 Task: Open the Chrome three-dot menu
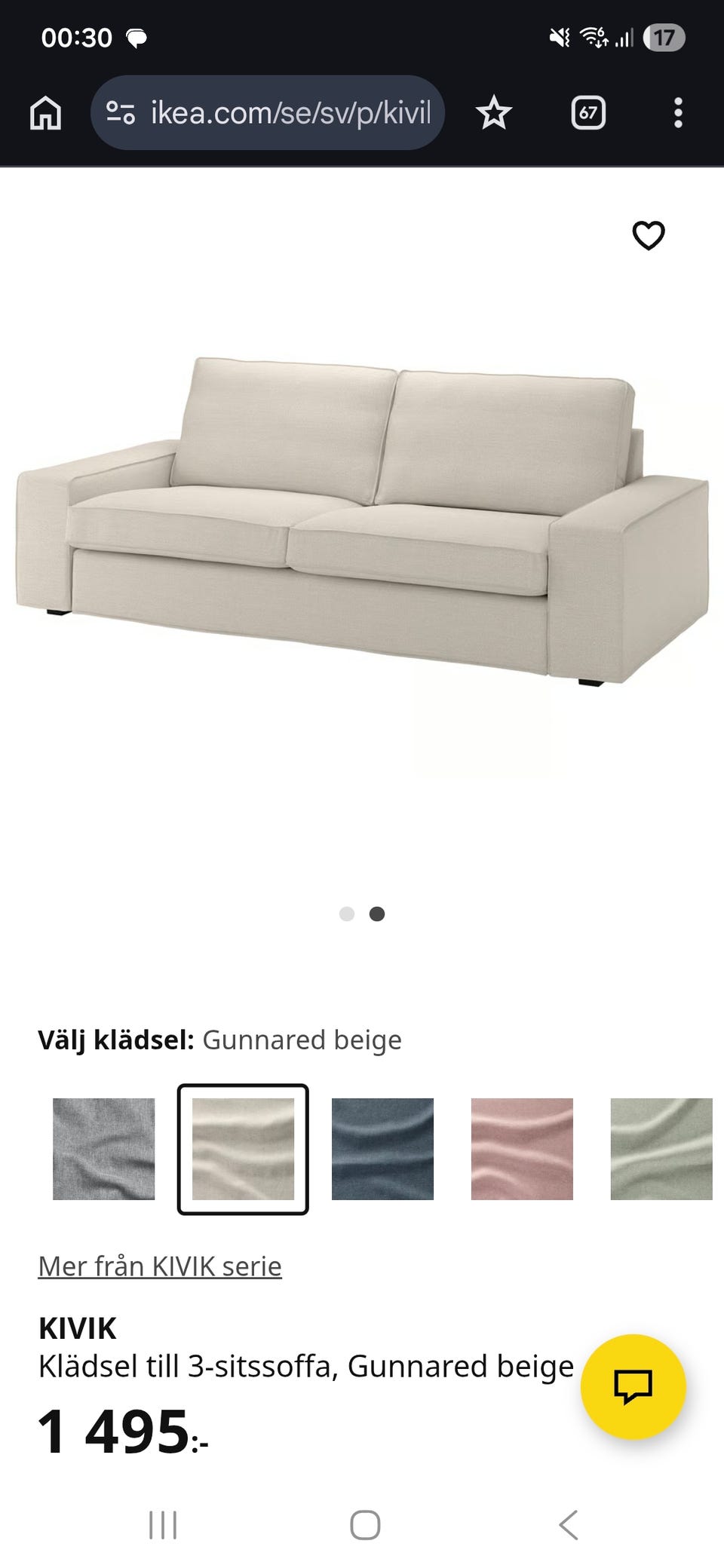[676, 113]
